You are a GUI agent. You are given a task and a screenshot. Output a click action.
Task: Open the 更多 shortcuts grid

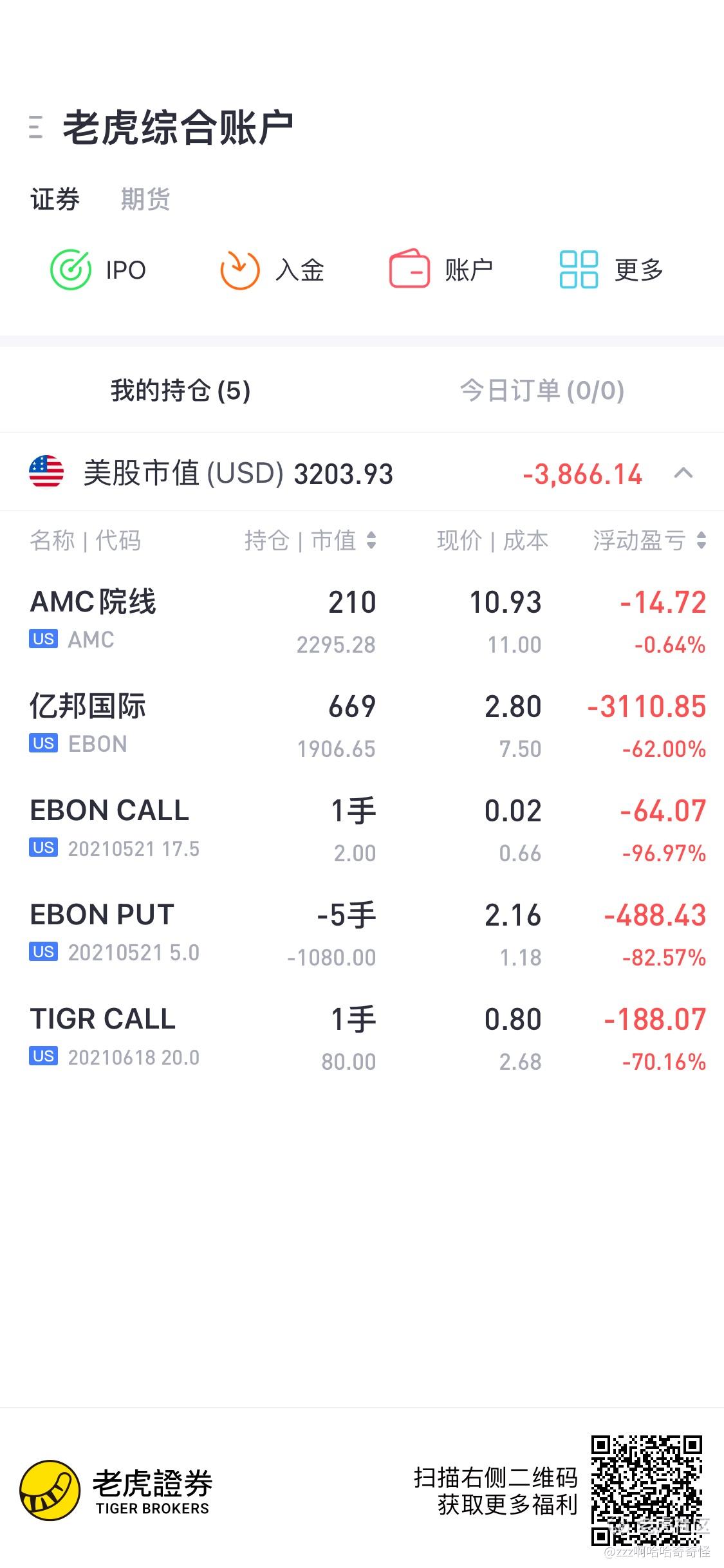point(611,270)
